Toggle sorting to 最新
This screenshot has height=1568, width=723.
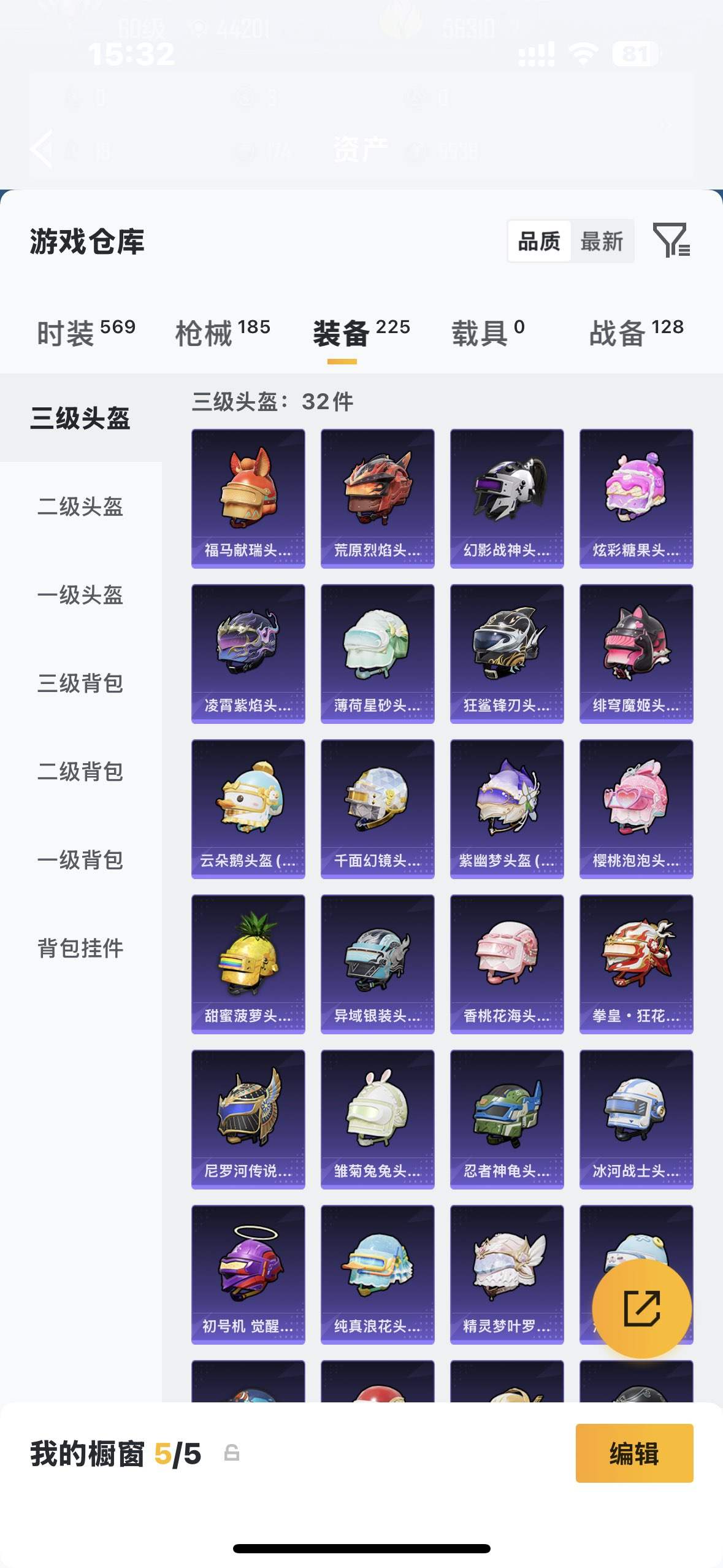click(x=603, y=240)
